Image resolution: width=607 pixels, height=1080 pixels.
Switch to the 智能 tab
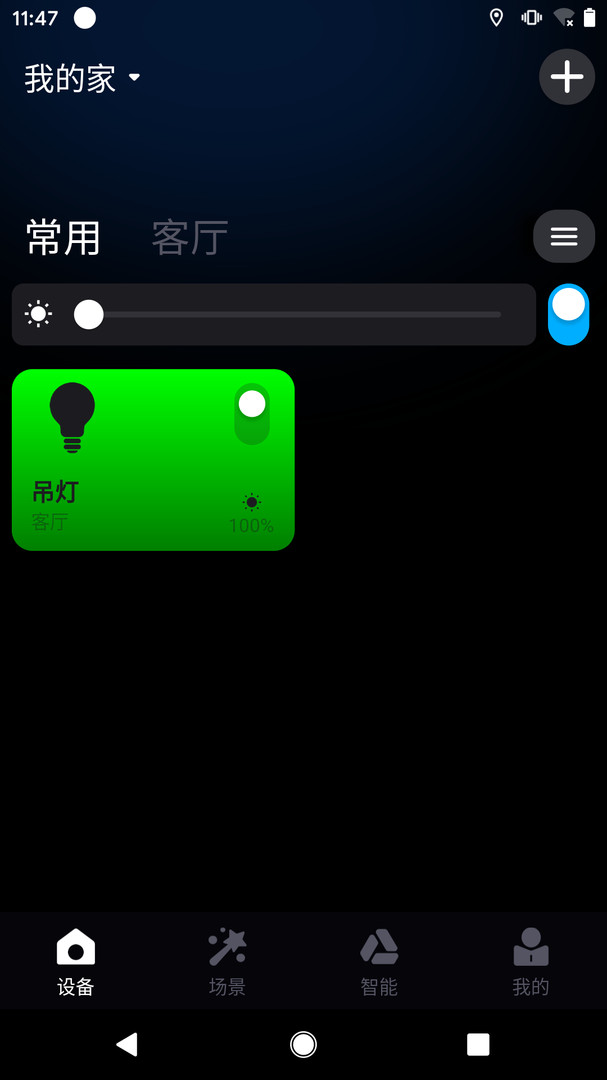379,962
